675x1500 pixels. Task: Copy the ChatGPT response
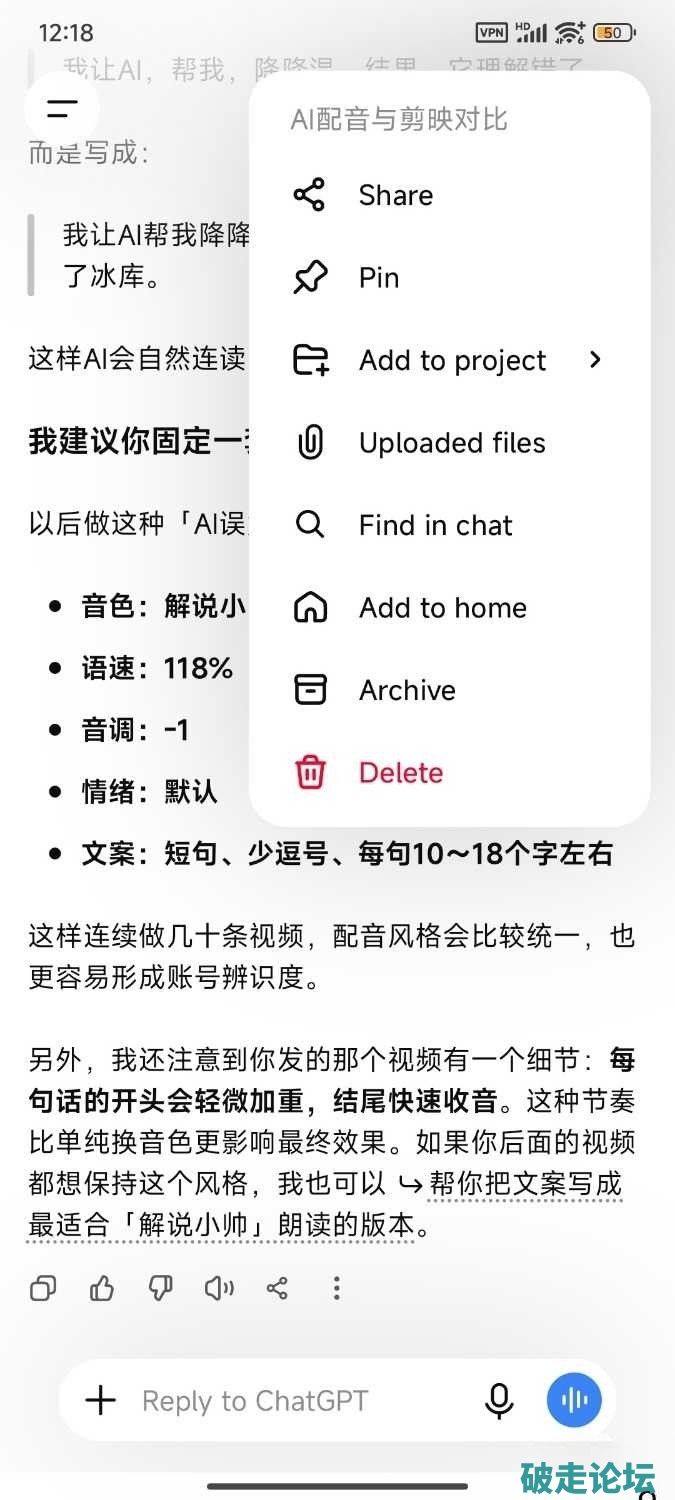43,1288
